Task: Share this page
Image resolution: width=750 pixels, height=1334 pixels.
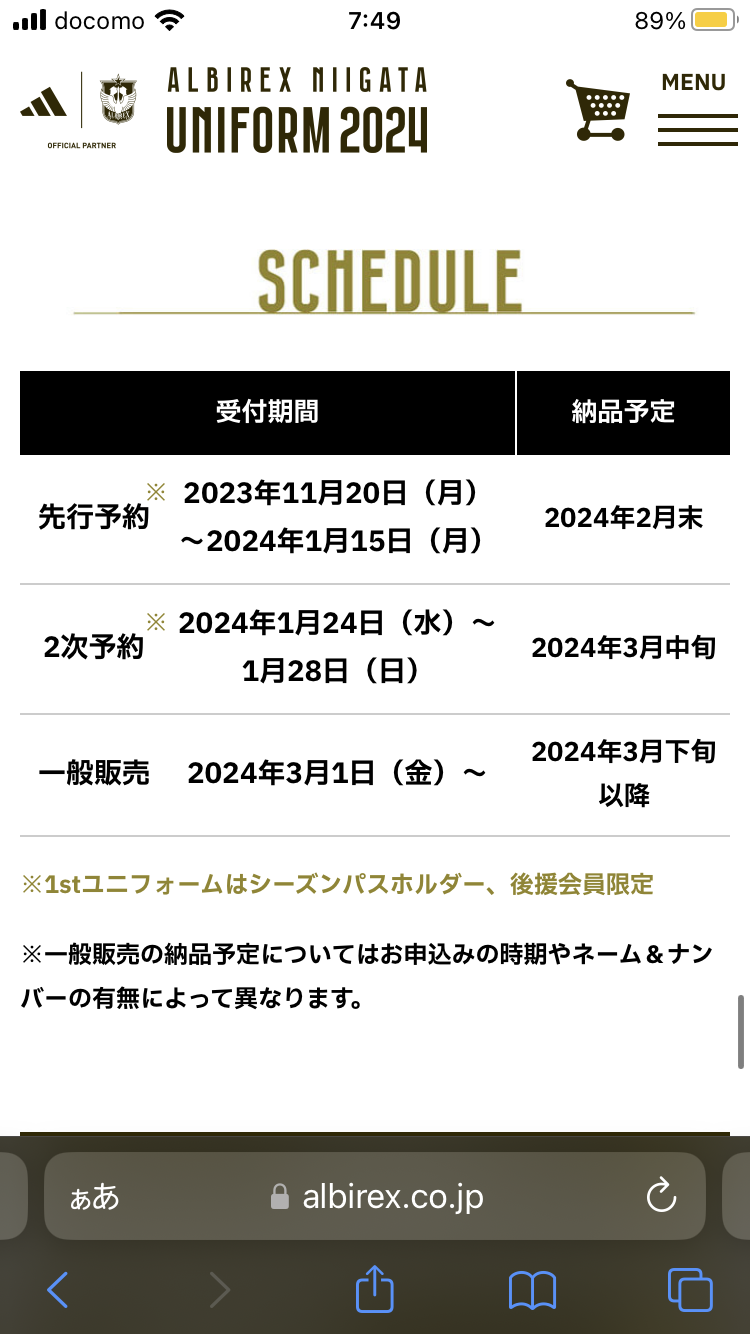Action: pos(375,1288)
